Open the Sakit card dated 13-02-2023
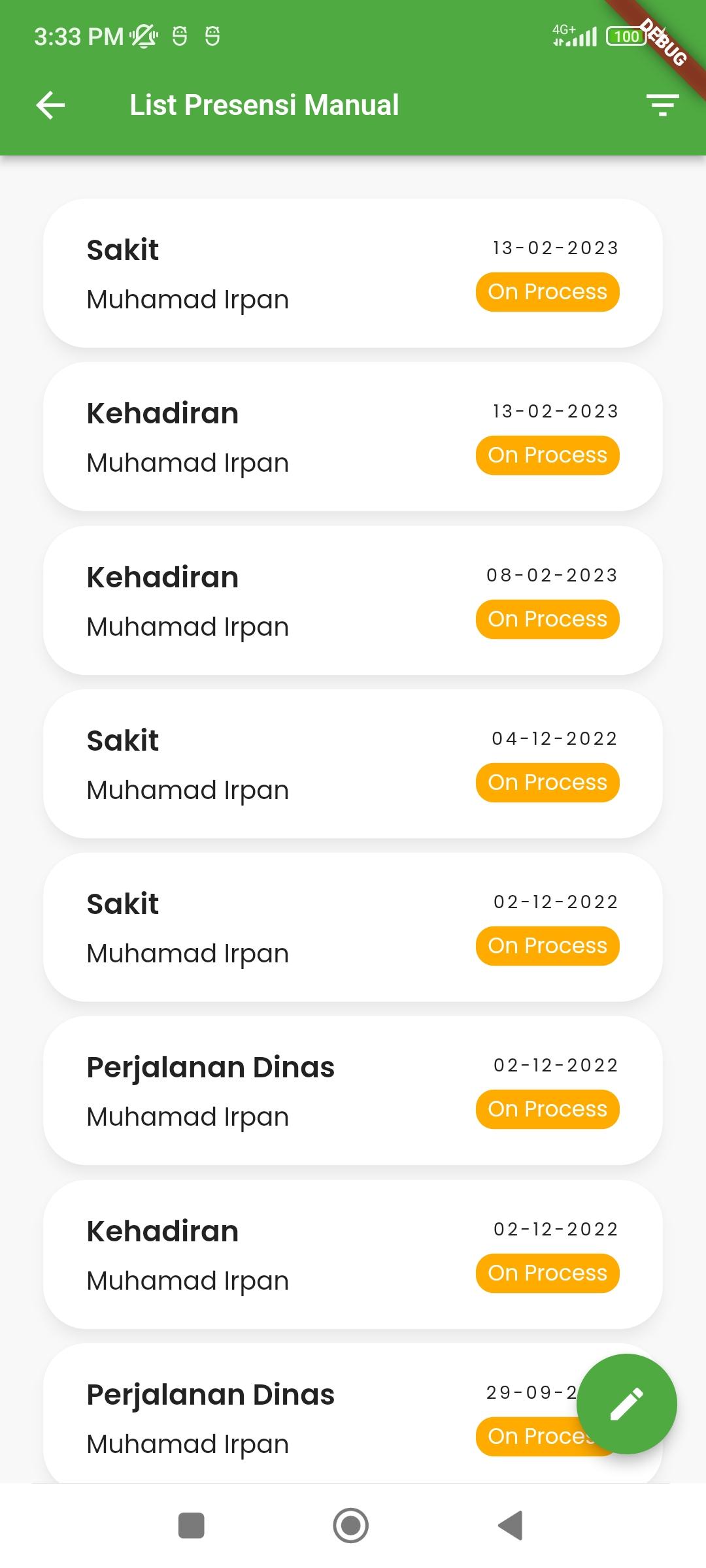 click(x=353, y=273)
